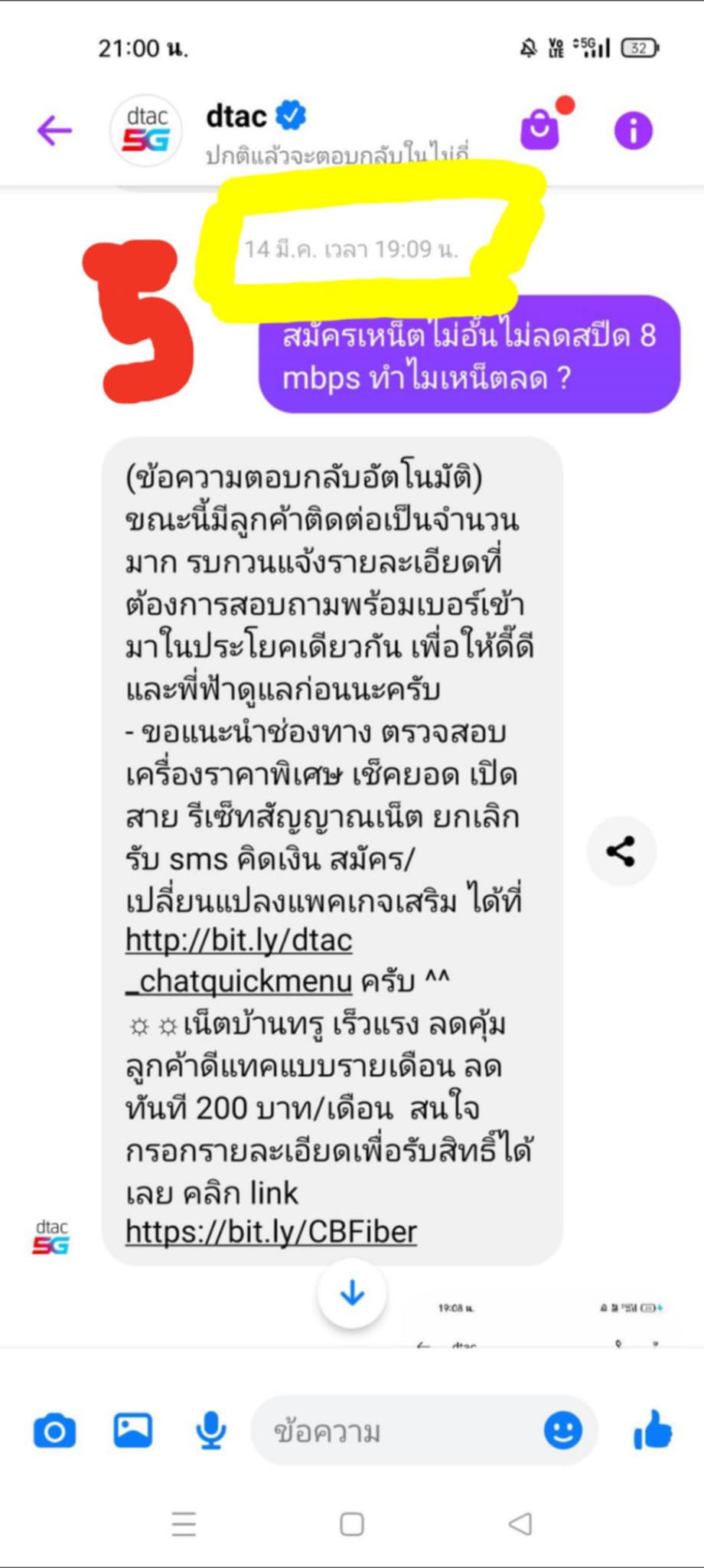The height and width of the screenshot is (1568, 704).
Task: Open the photo gallery picker
Action: coord(133,1429)
